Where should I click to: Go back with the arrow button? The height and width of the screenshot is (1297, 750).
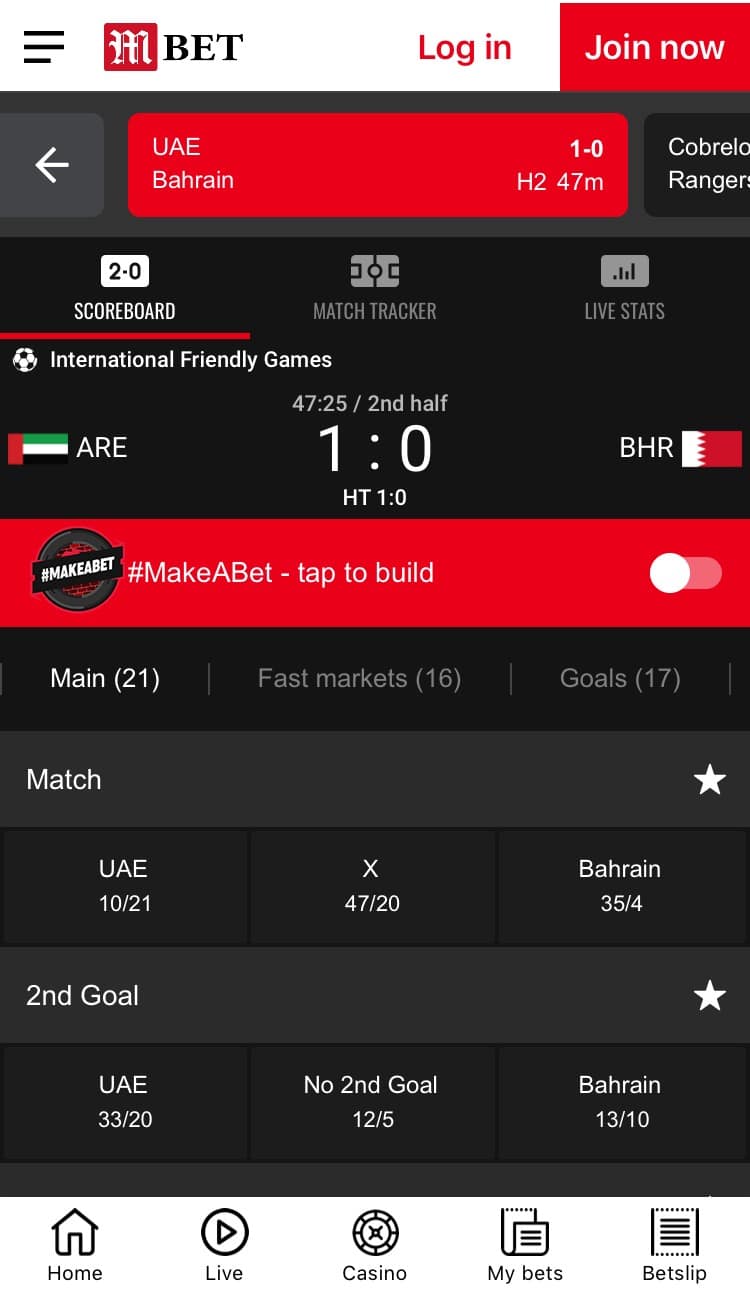(51, 165)
